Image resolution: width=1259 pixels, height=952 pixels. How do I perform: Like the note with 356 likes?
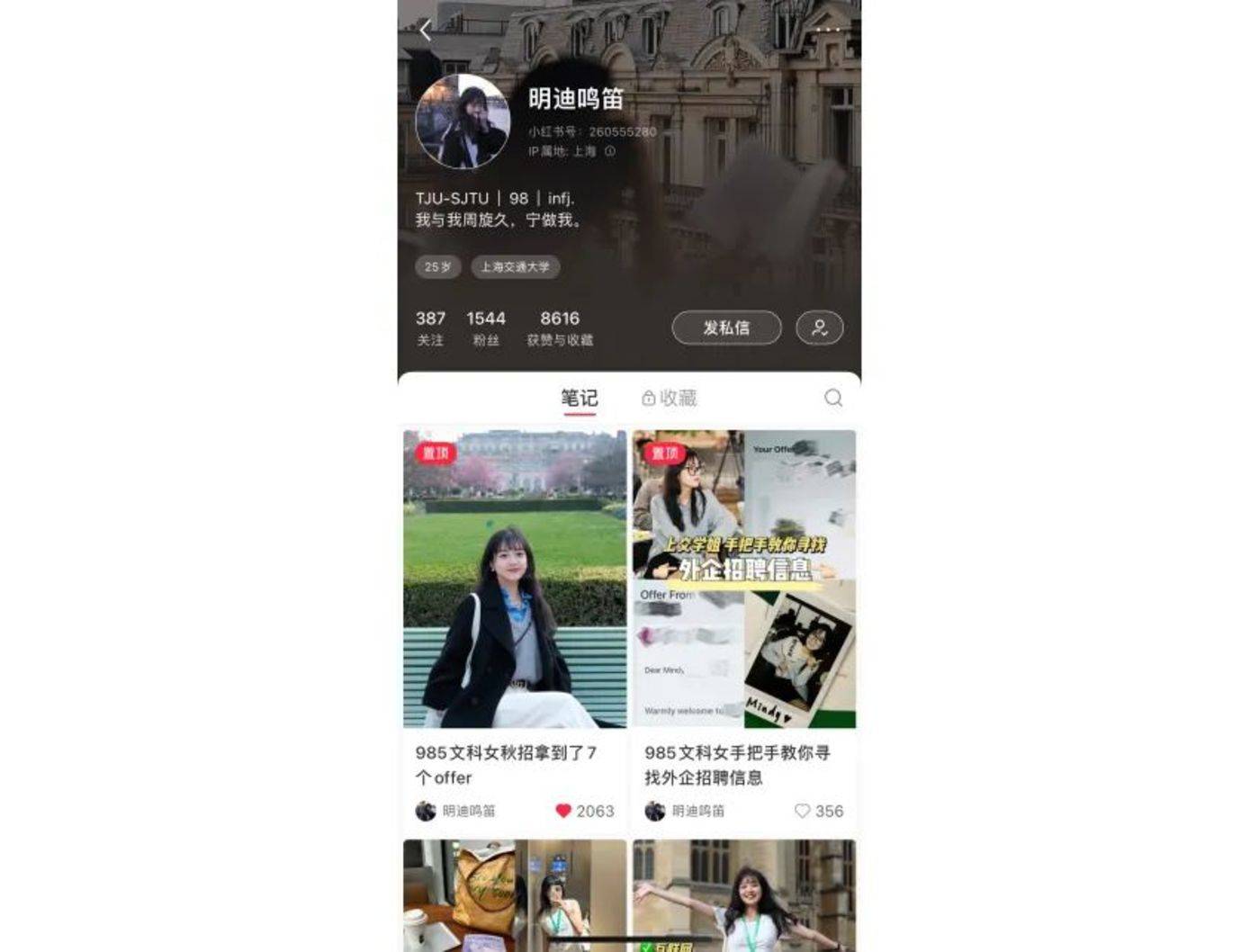pyautogui.click(x=802, y=811)
